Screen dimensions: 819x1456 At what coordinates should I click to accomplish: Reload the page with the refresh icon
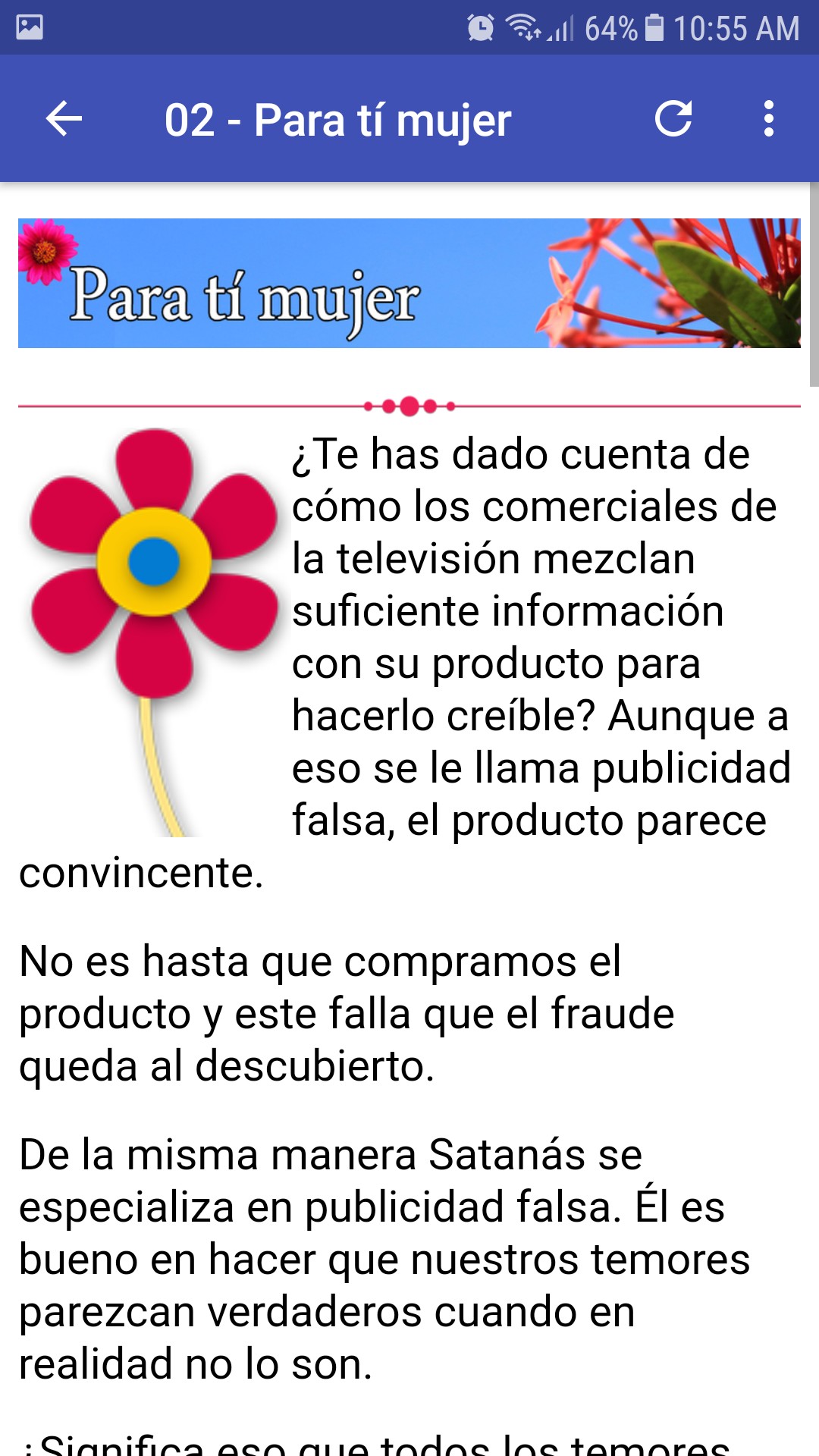673,119
